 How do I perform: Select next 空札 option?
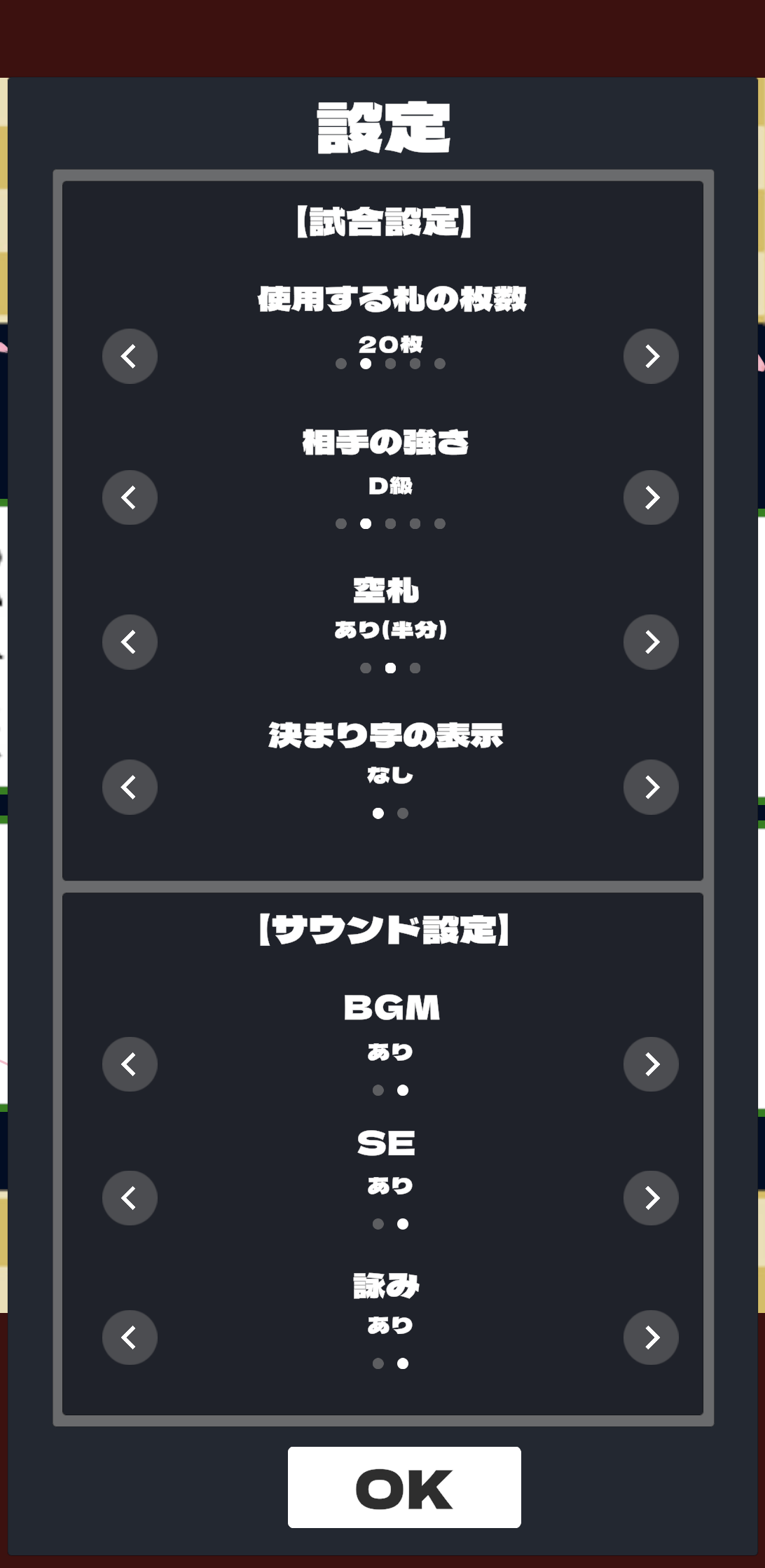pos(651,642)
